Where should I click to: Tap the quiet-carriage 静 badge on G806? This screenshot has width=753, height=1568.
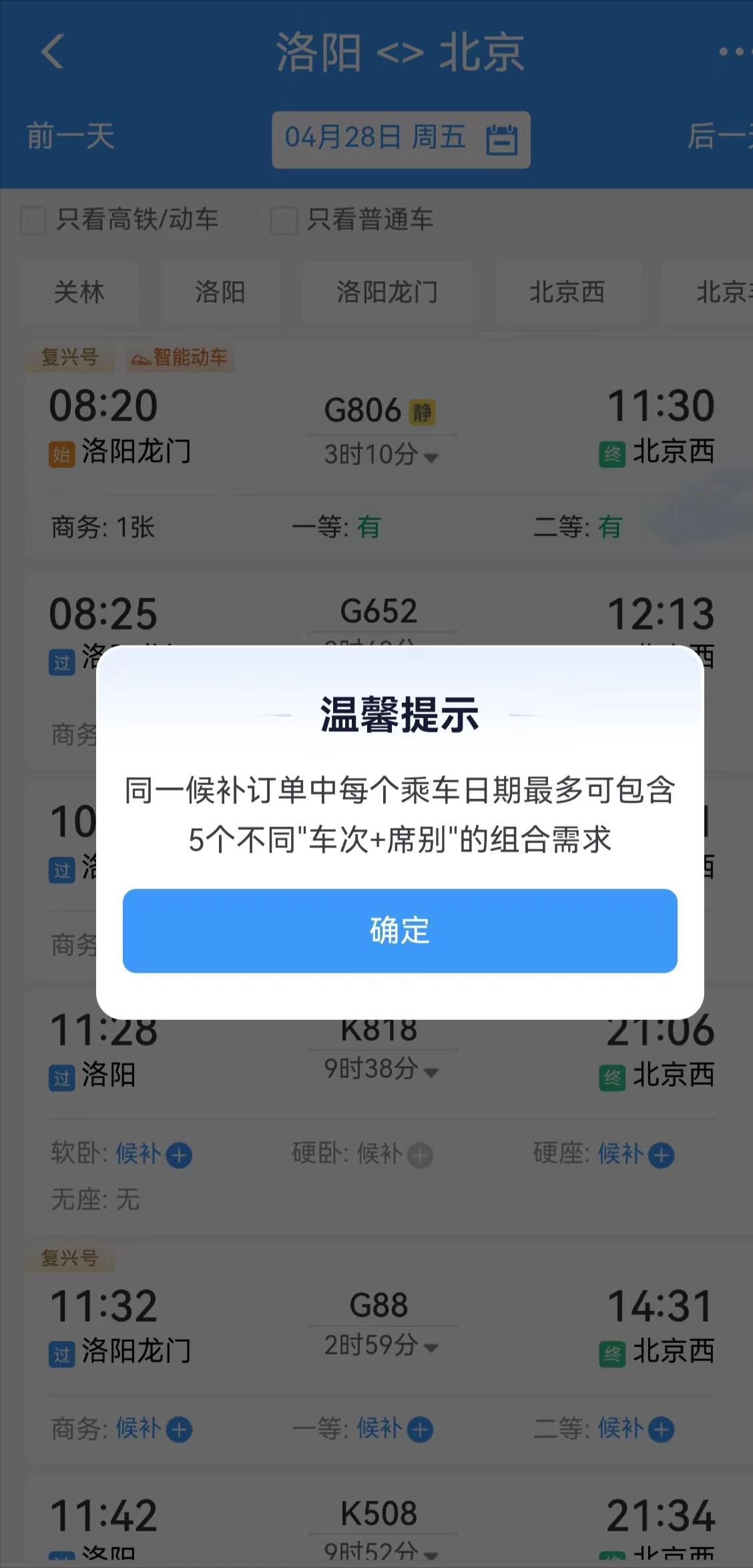(x=423, y=413)
